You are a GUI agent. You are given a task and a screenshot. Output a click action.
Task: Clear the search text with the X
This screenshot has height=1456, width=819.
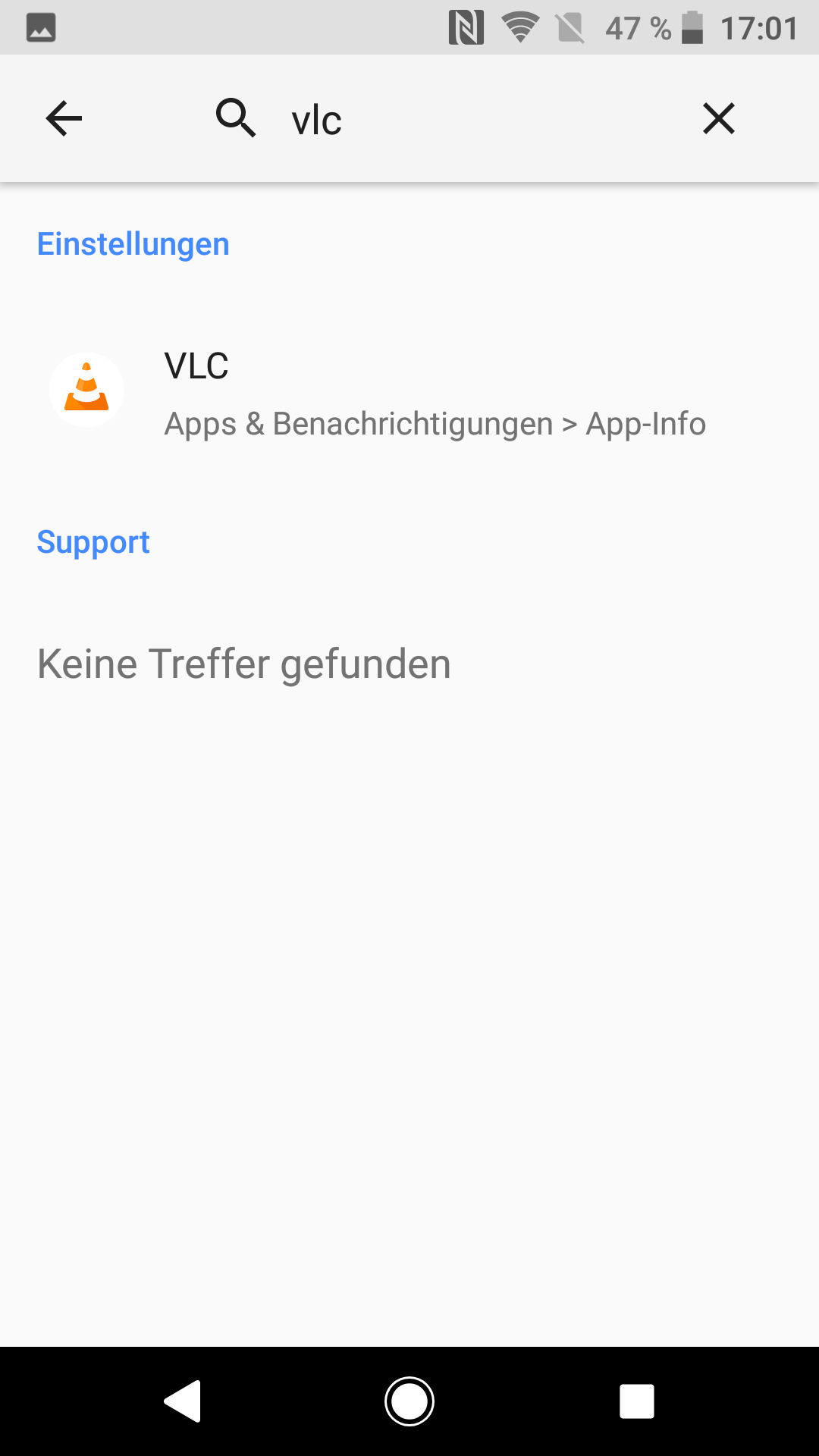(718, 118)
